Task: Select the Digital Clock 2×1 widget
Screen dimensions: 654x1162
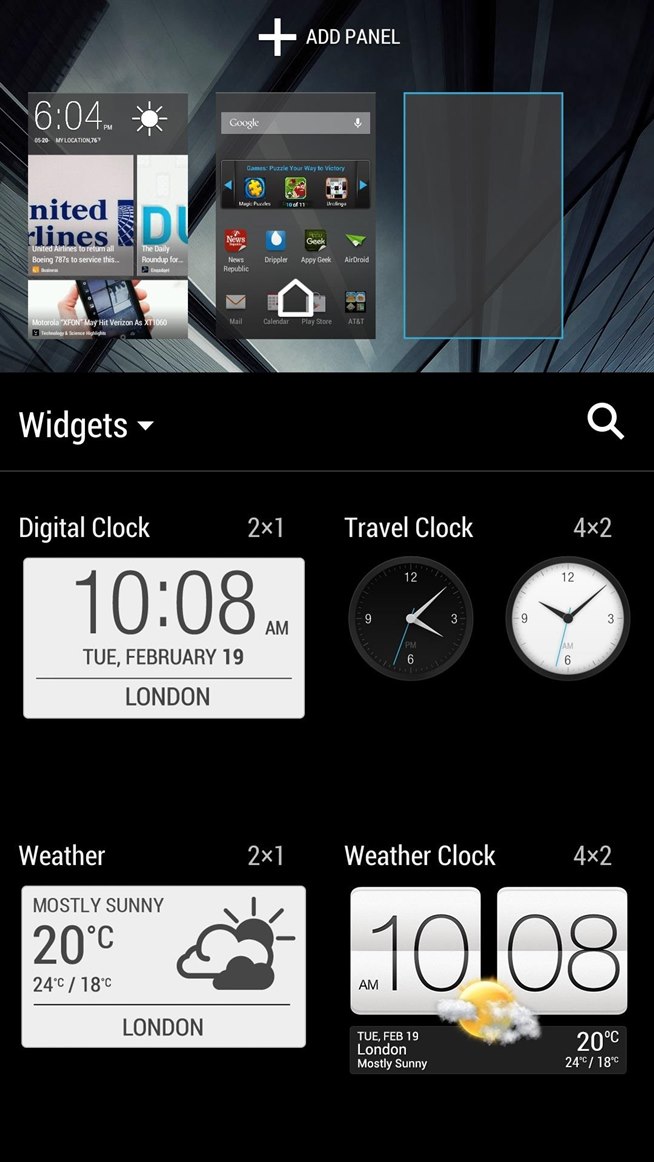Action: pos(164,637)
